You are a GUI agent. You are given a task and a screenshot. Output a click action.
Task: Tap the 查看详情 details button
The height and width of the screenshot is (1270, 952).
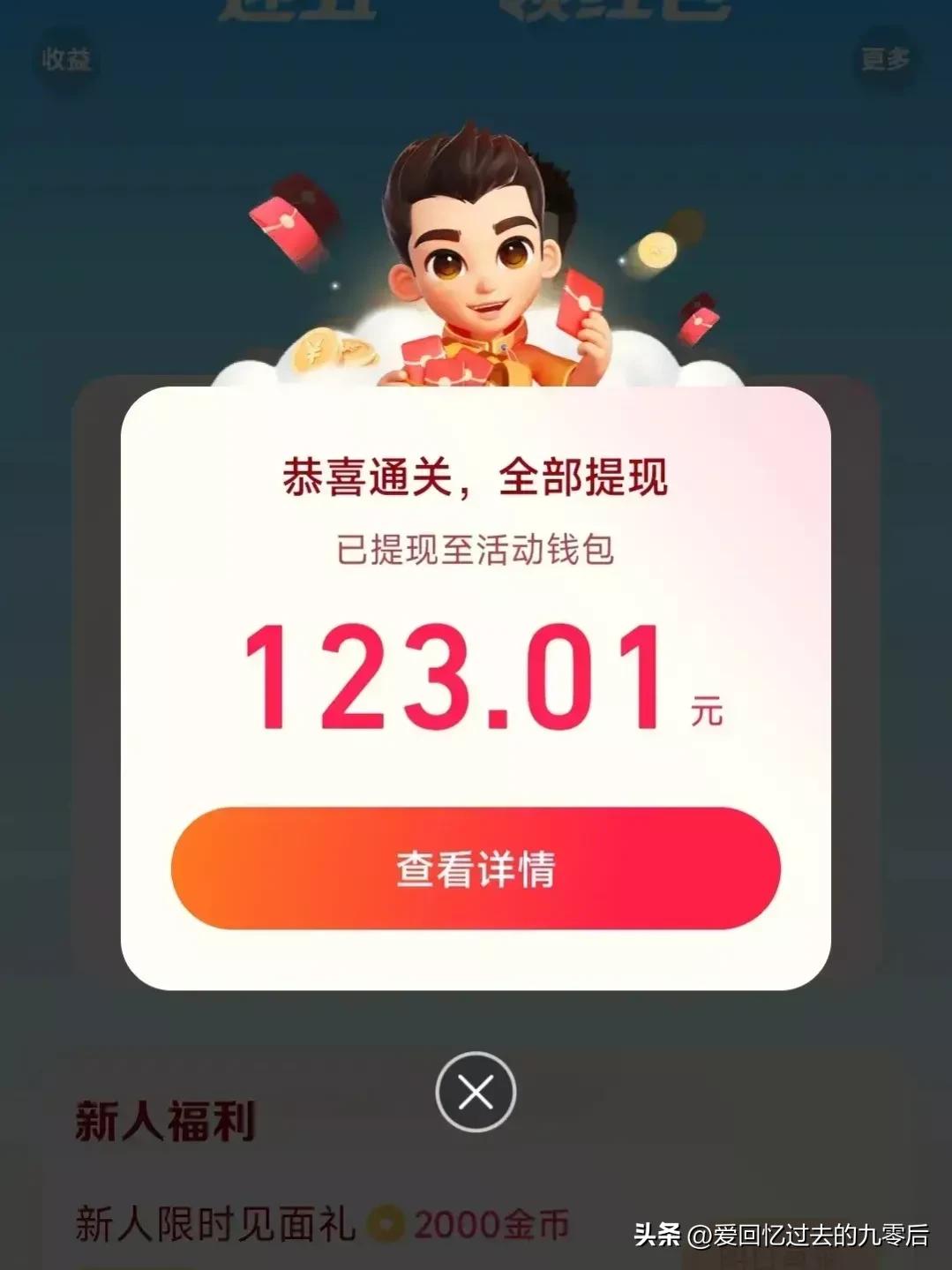tap(476, 868)
